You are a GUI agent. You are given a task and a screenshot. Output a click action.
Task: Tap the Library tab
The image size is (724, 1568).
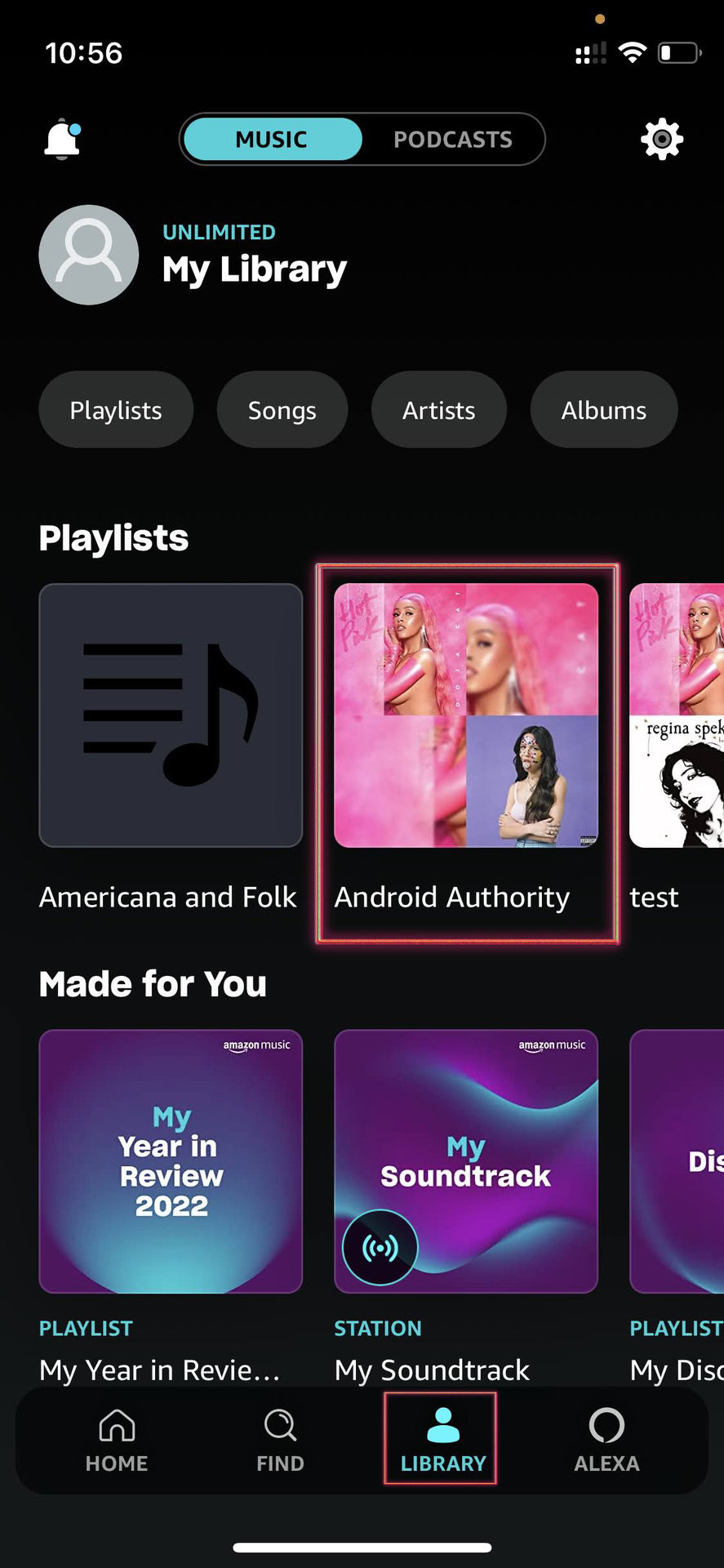click(443, 1440)
